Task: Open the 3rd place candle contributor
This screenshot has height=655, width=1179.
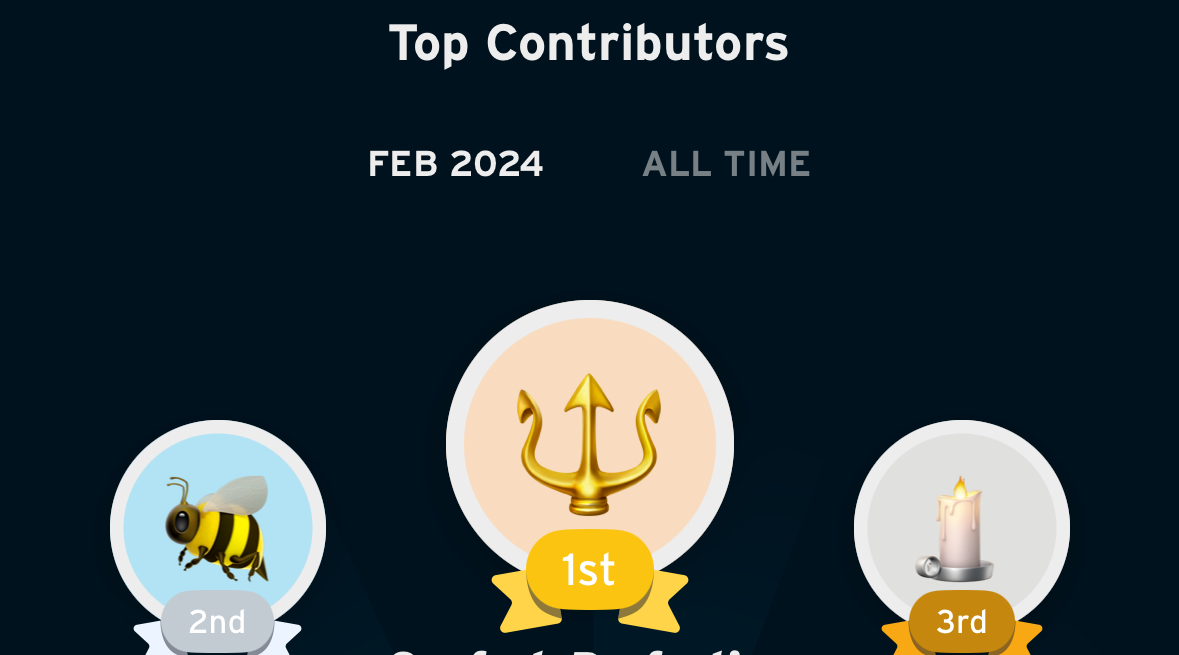Action: pos(961,527)
